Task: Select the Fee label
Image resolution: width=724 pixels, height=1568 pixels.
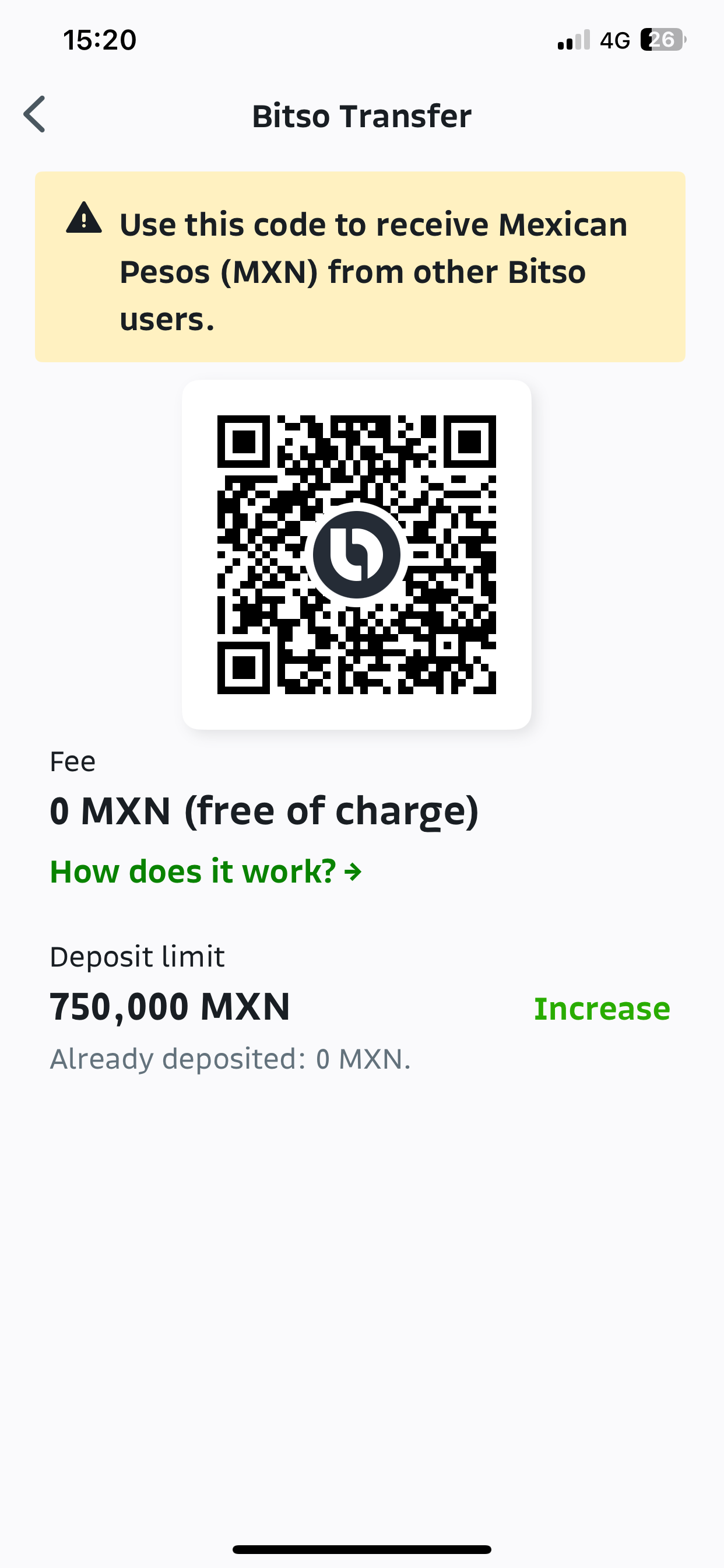Action: 72,761
